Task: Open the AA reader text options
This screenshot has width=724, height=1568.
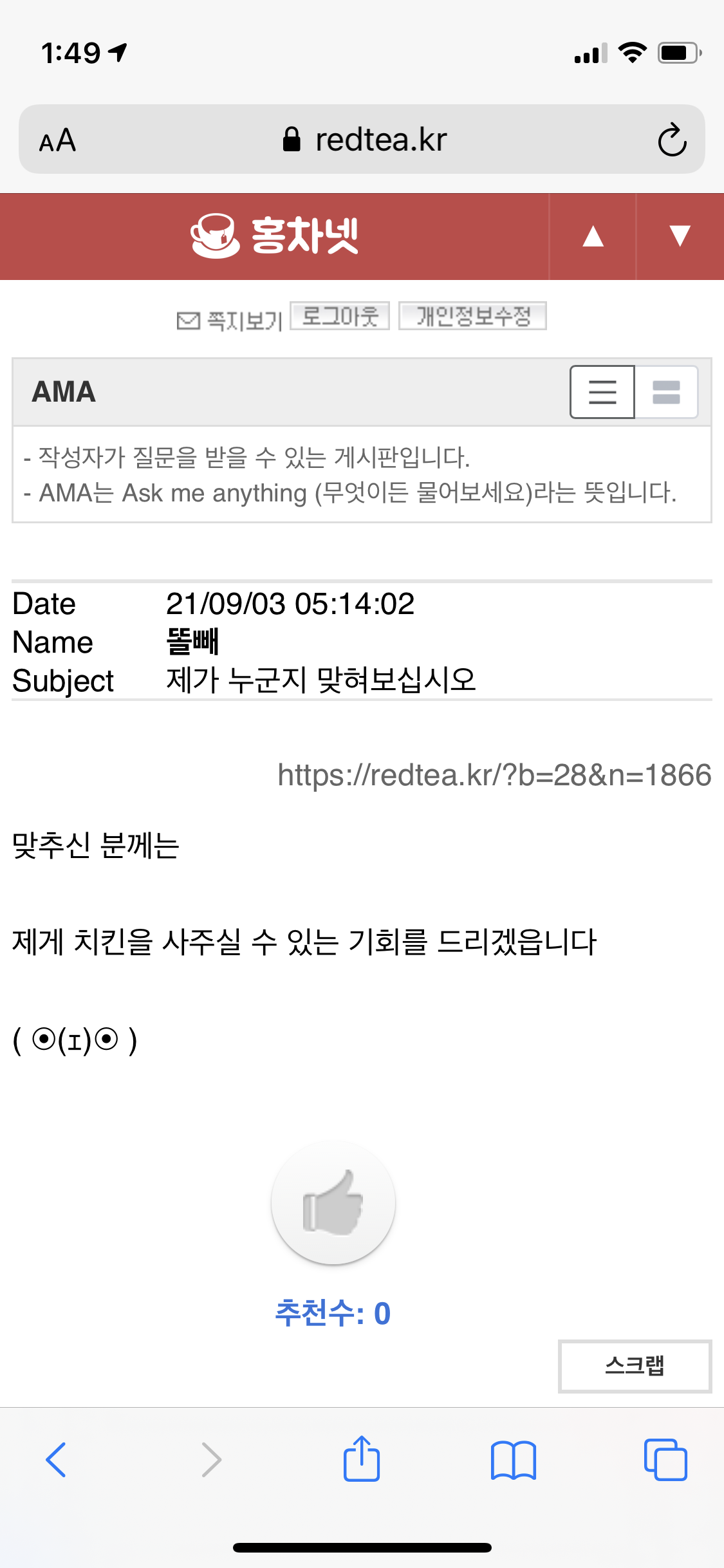Action: pos(58,140)
